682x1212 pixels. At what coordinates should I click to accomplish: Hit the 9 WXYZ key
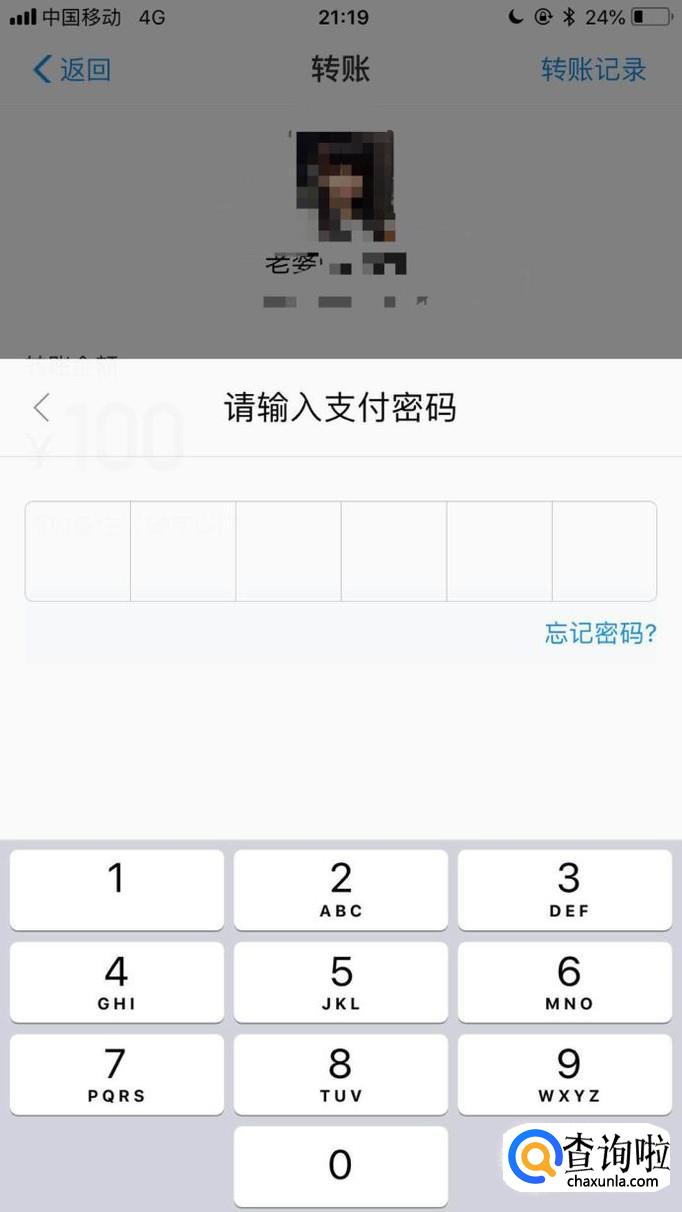click(x=565, y=1074)
